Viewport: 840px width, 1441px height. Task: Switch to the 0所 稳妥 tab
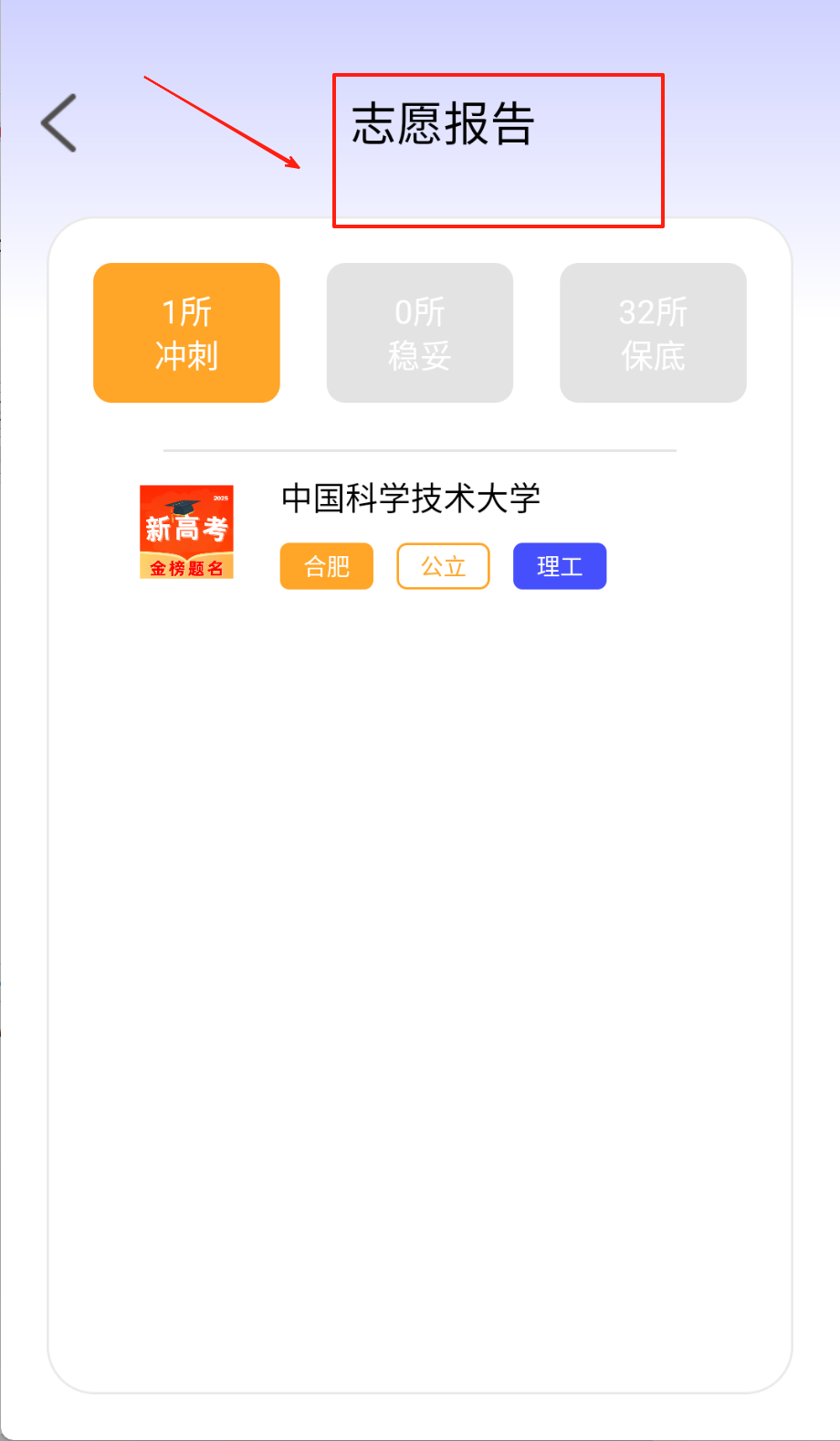pyautogui.click(x=420, y=333)
